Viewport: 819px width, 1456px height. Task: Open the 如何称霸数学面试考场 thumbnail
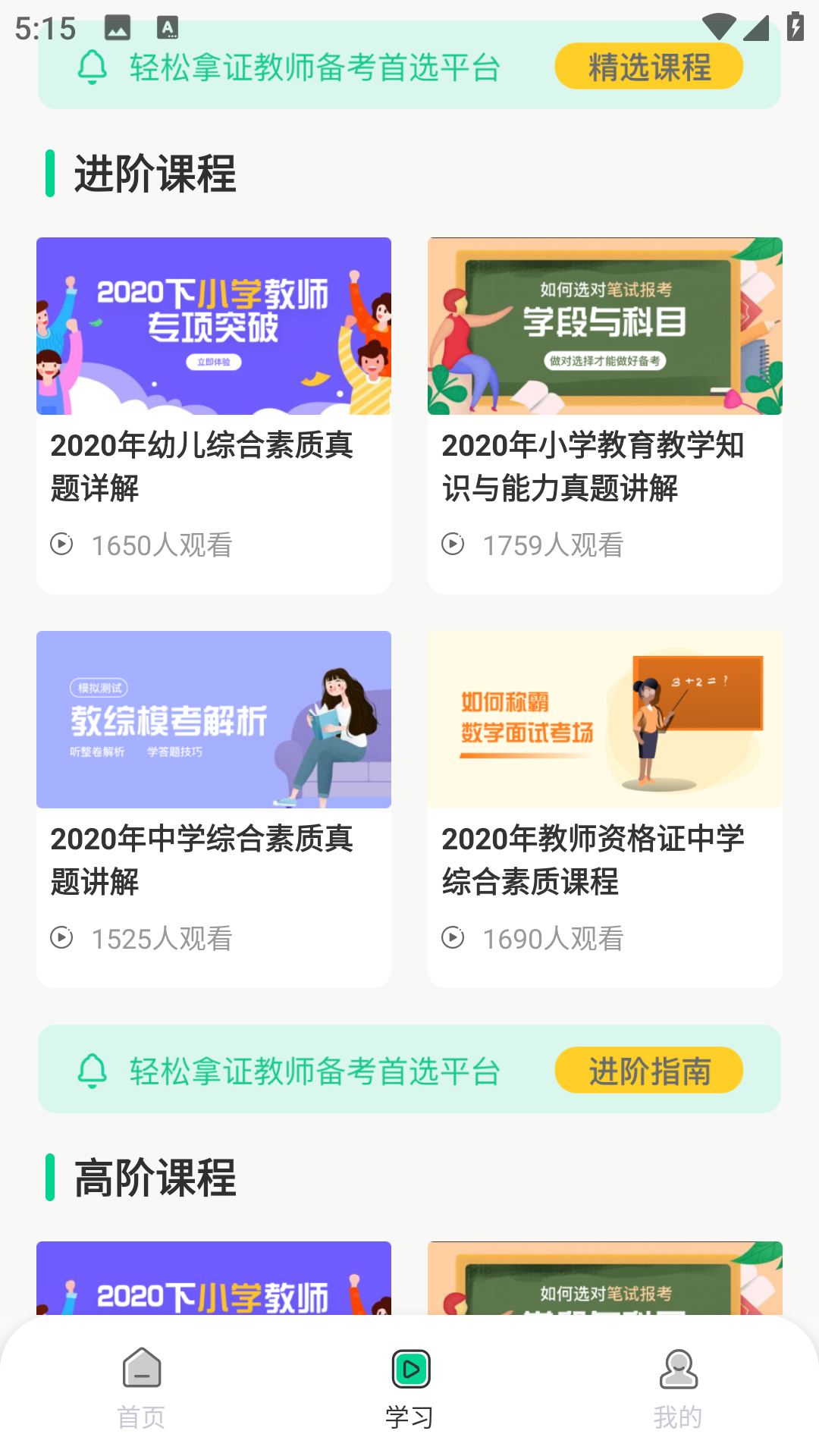click(x=604, y=719)
